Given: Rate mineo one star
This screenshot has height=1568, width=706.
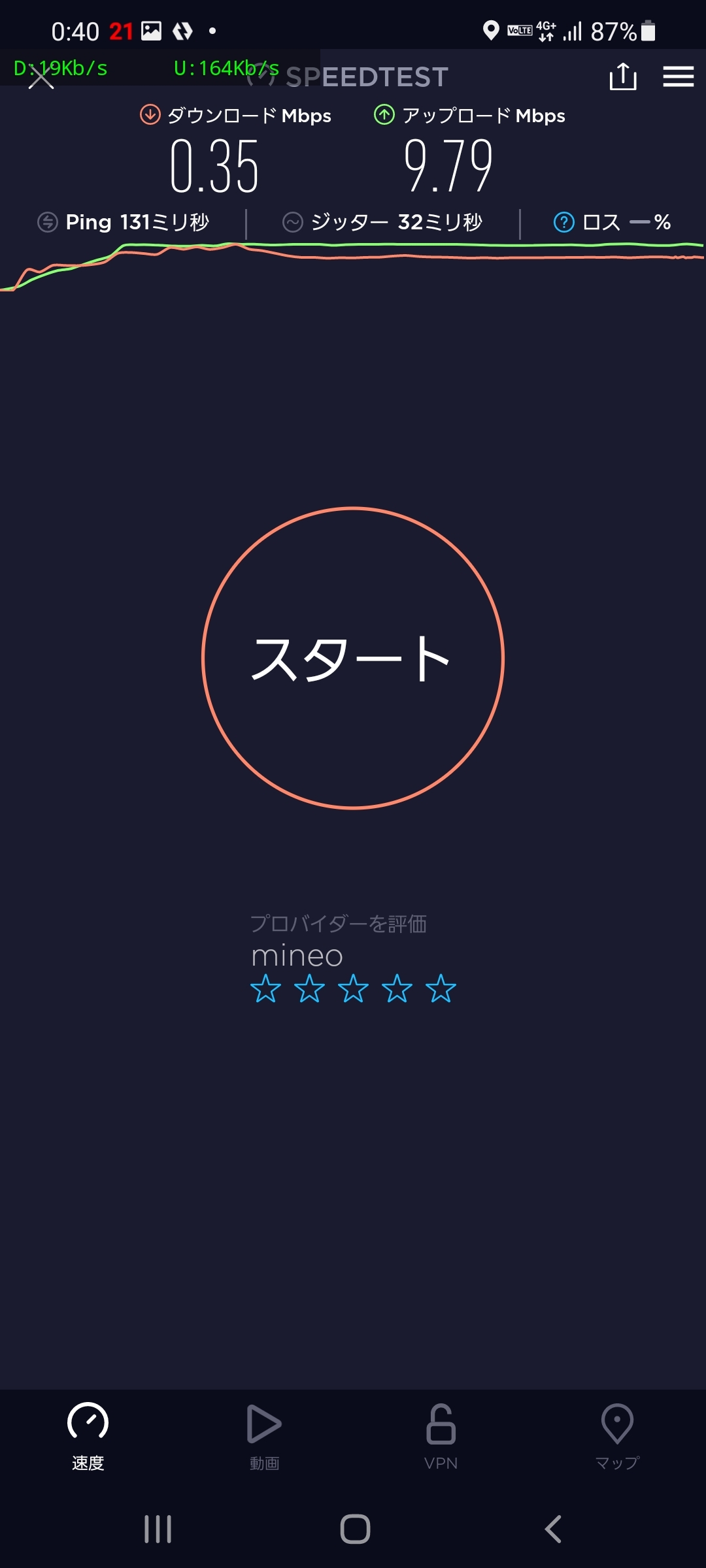Looking at the screenshot, I should 265,988.
